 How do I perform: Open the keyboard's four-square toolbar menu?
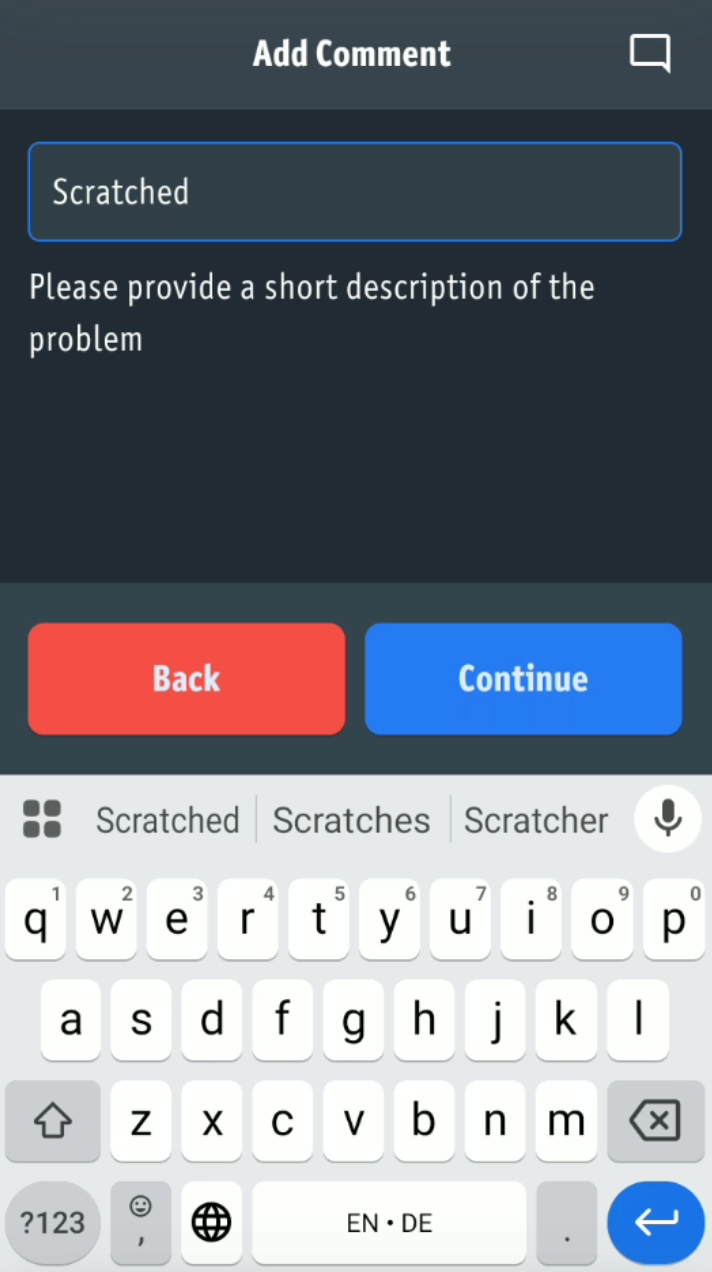coord(42,819)
